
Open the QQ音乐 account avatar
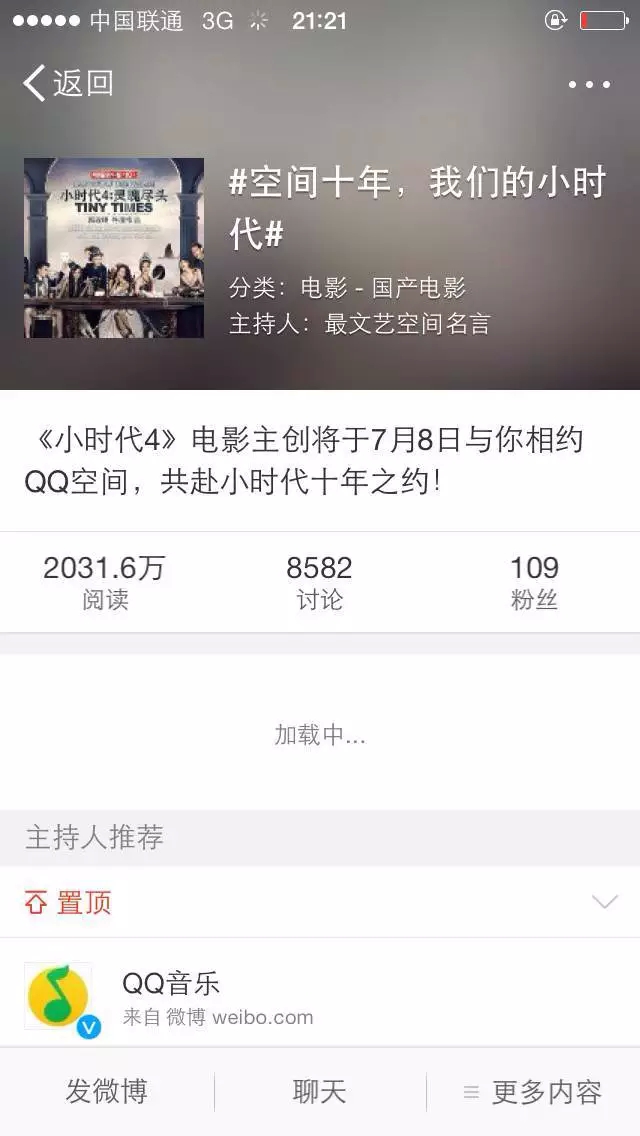[59, 997]
